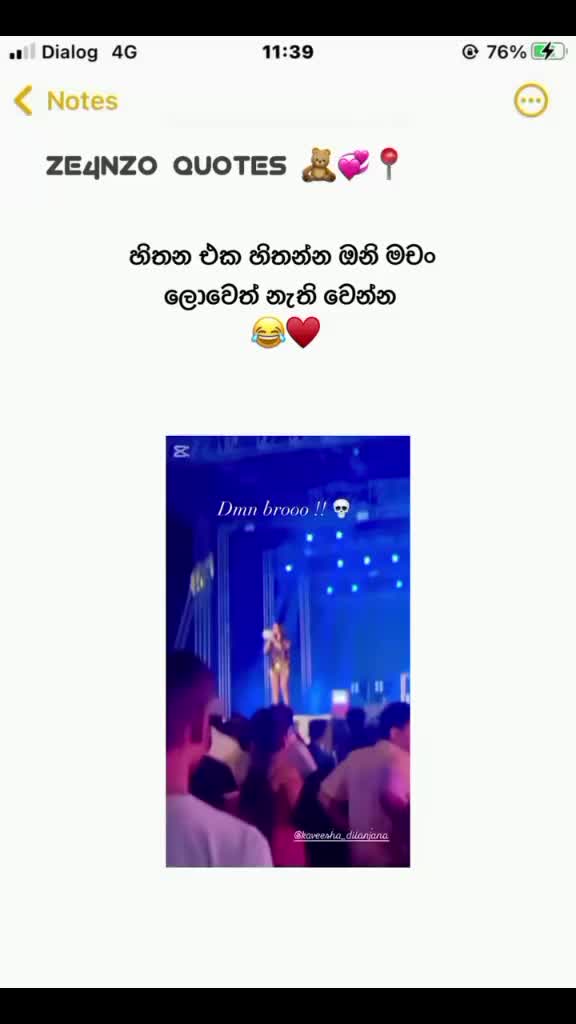Image resolution: width=576 pixels, height=1024 pixels.
Task: Go back to the Notes list
Action: pos(65,101)
